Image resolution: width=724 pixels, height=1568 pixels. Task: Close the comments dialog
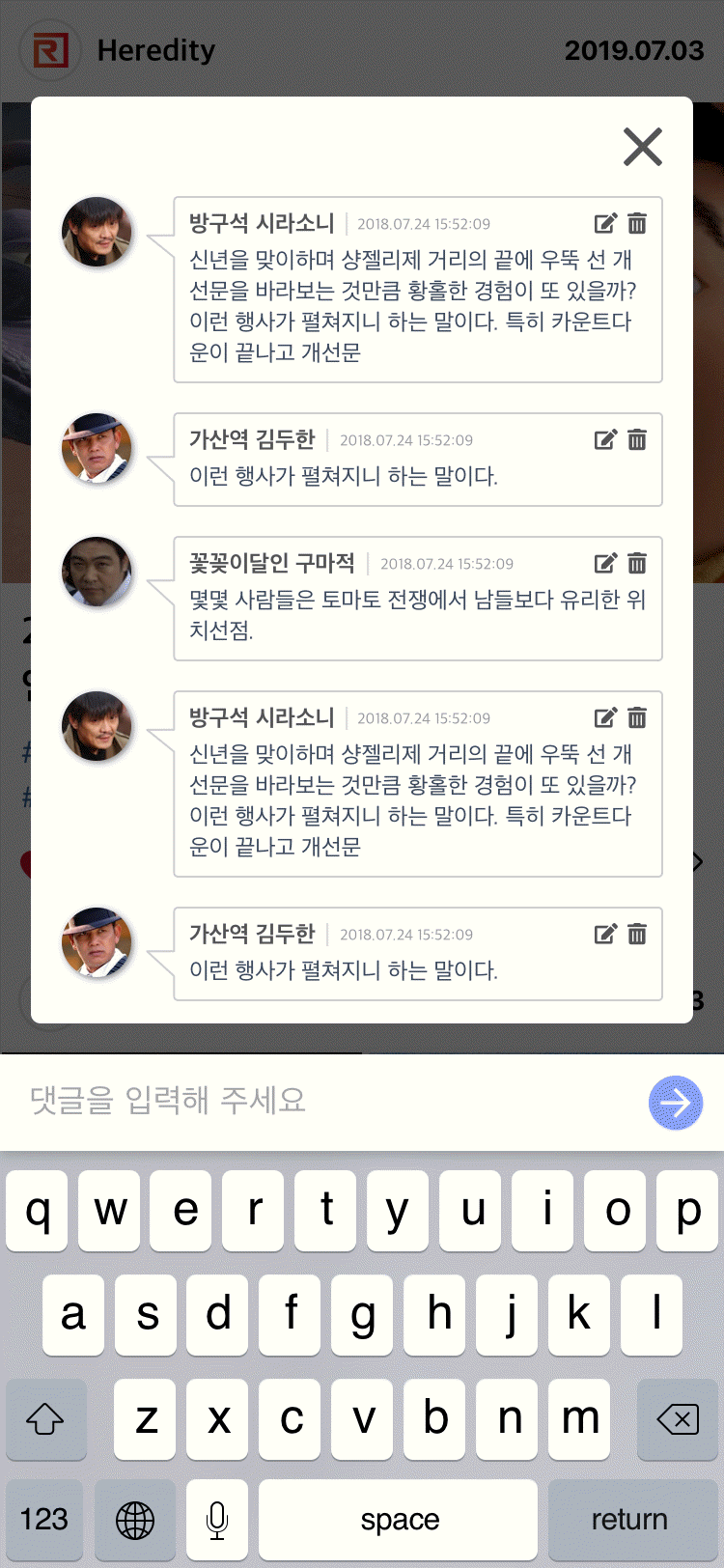tap(643, 147)
